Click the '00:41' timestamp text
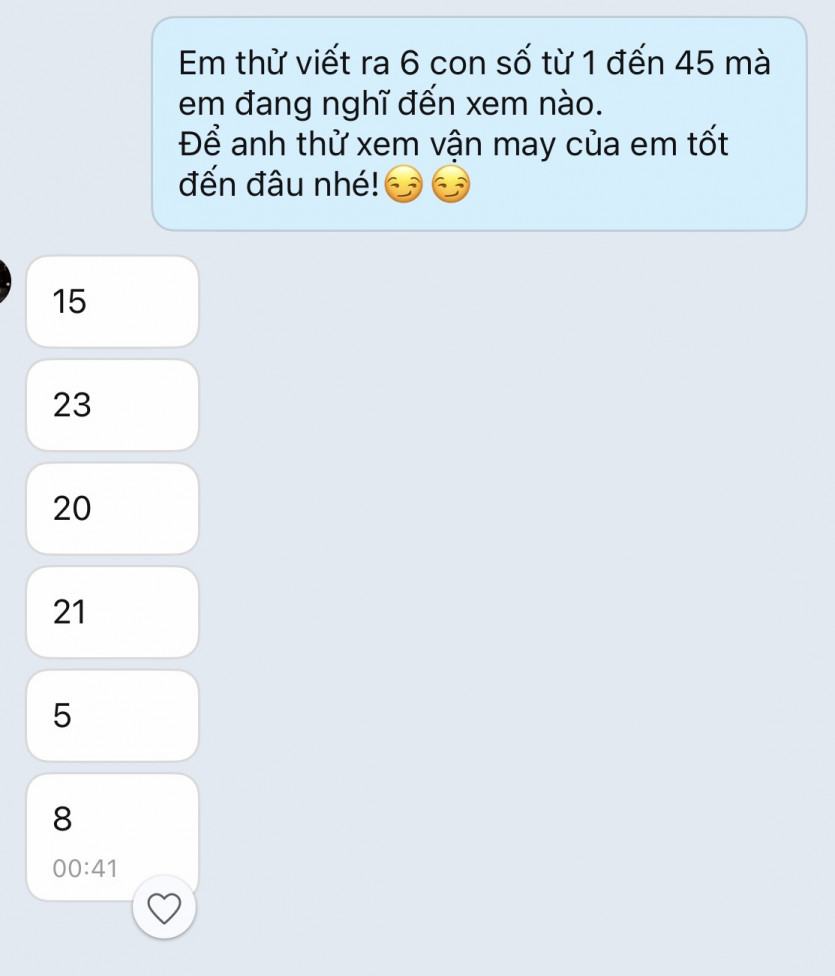This screenshot has width=835, height=976. pos(85,868)
